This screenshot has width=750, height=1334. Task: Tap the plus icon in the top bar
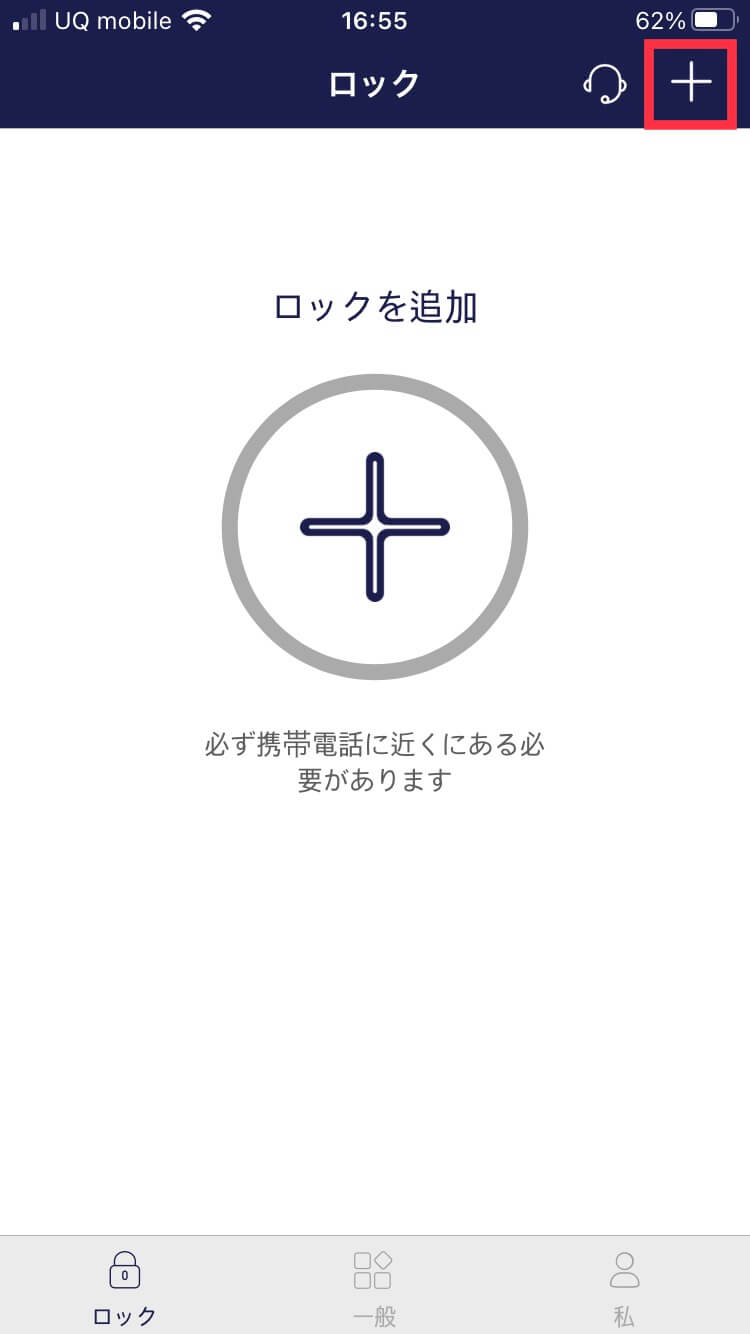pyautogui.click(x=691, y=84)
